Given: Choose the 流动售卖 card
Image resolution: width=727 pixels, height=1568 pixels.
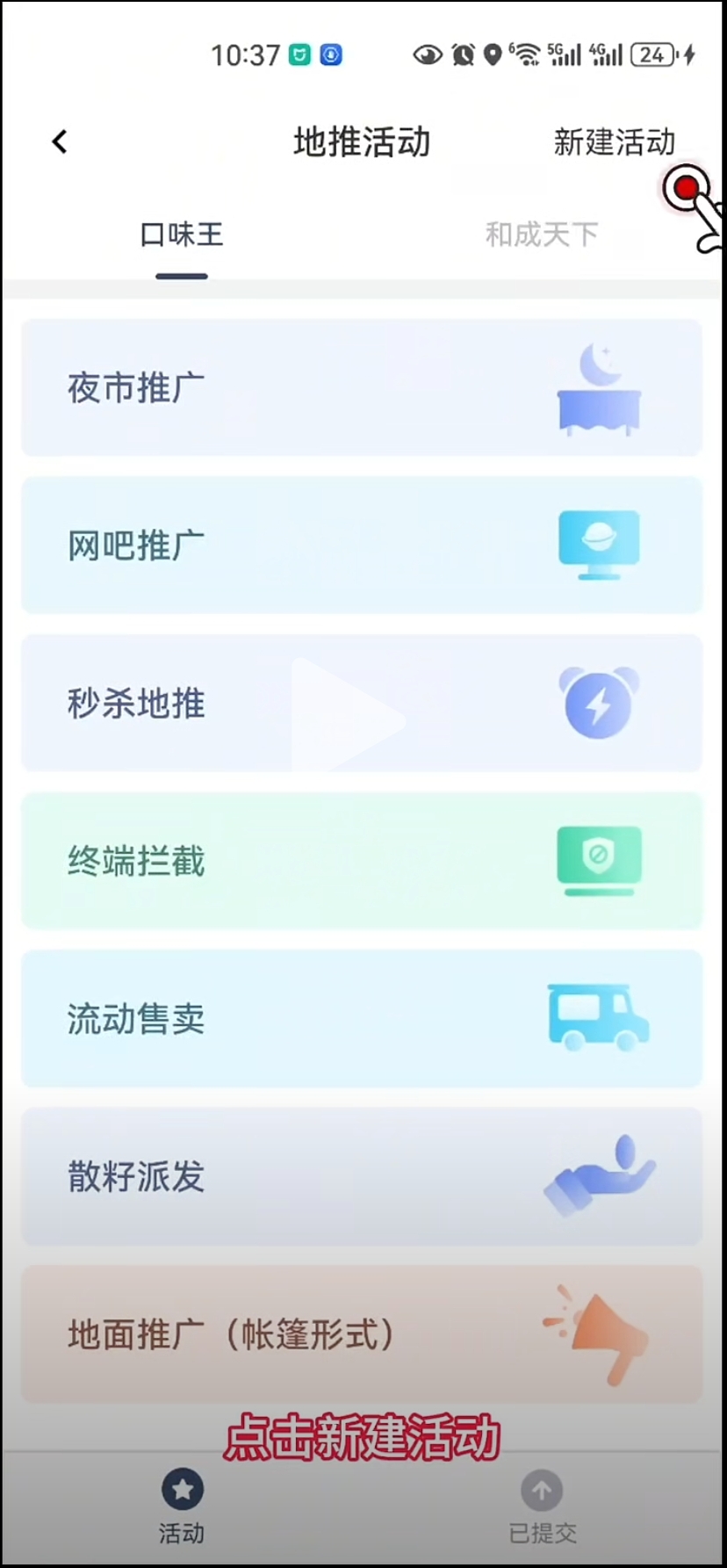Looking at the screenshot, I should [362, 1019].
